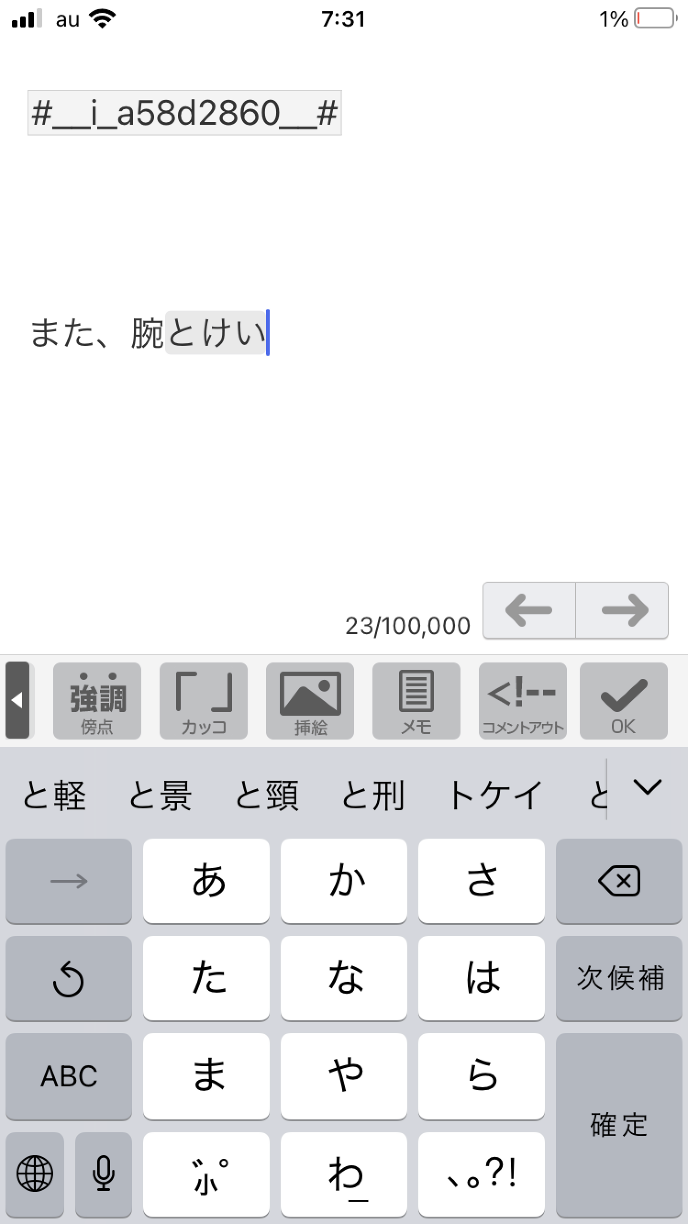Image resolution: width=688 pixels, height=1224 pixels.
Task: Start dictation with the microphone key
Action: point(103,1173)
